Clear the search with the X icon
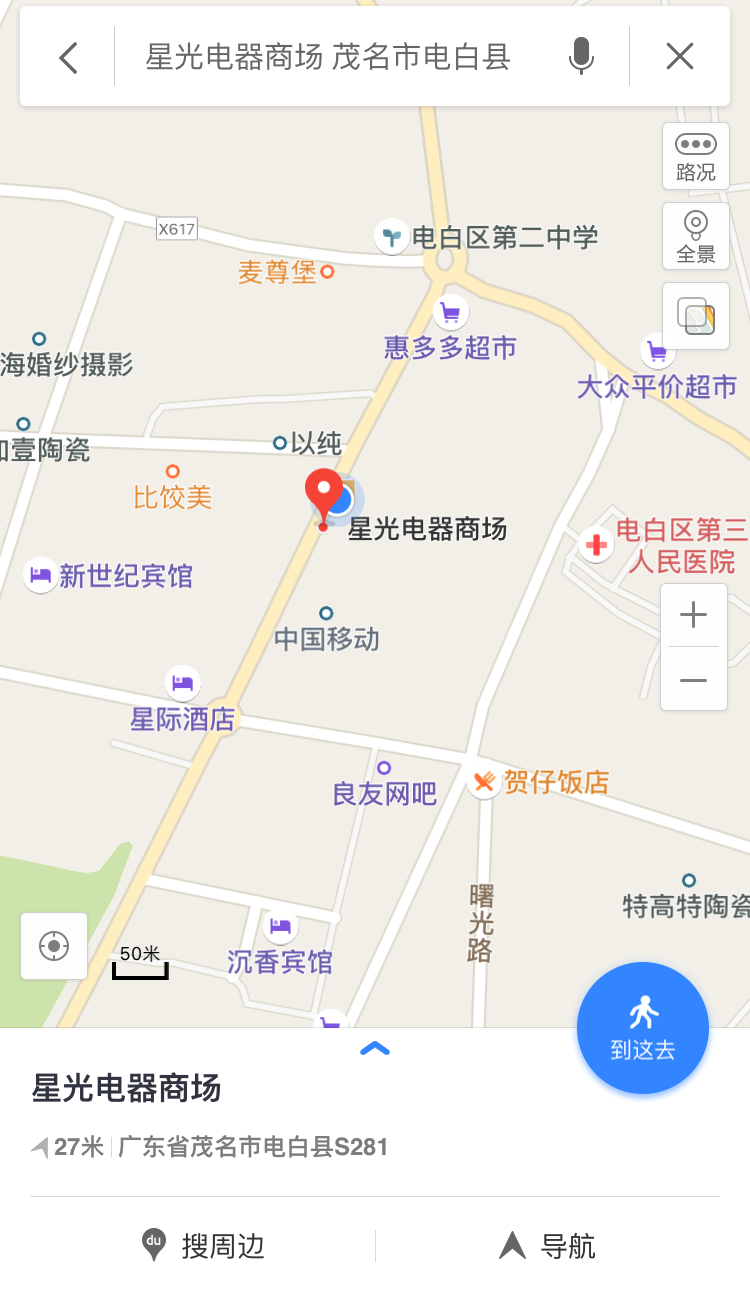 click(680, 57)
